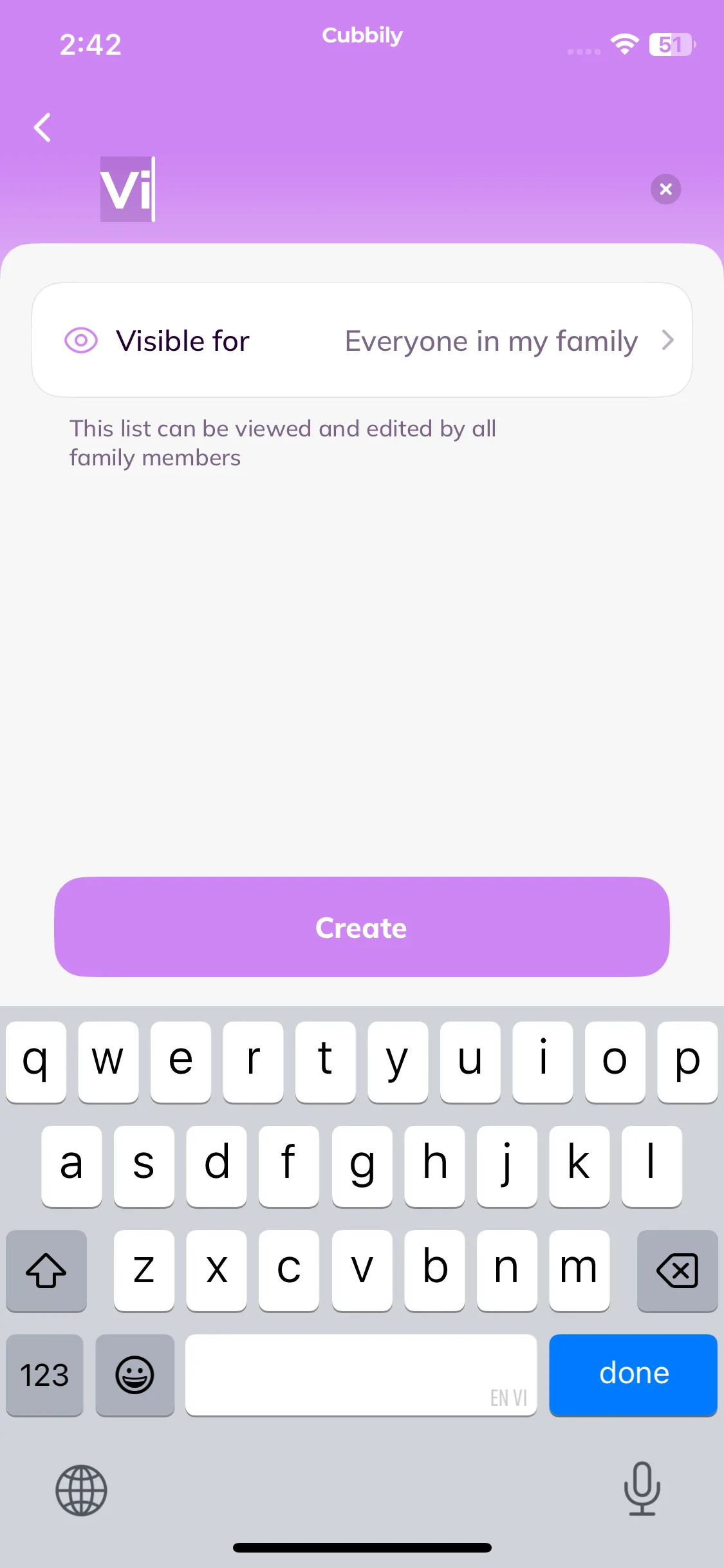Delete a character with backspace key

(676, 1271)
